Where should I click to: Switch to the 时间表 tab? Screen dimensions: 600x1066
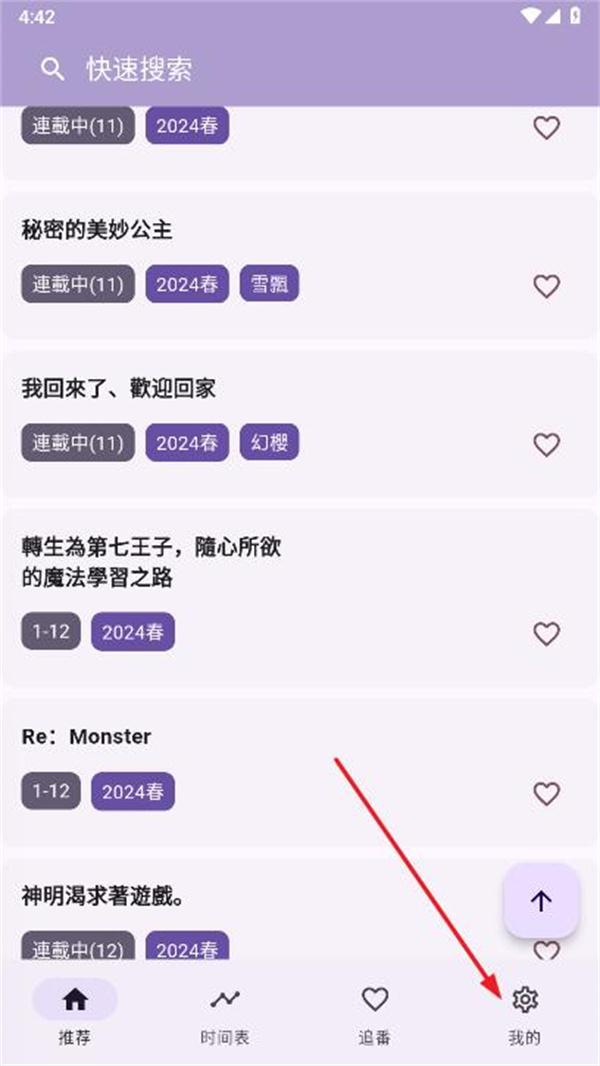pos(225,1010)
